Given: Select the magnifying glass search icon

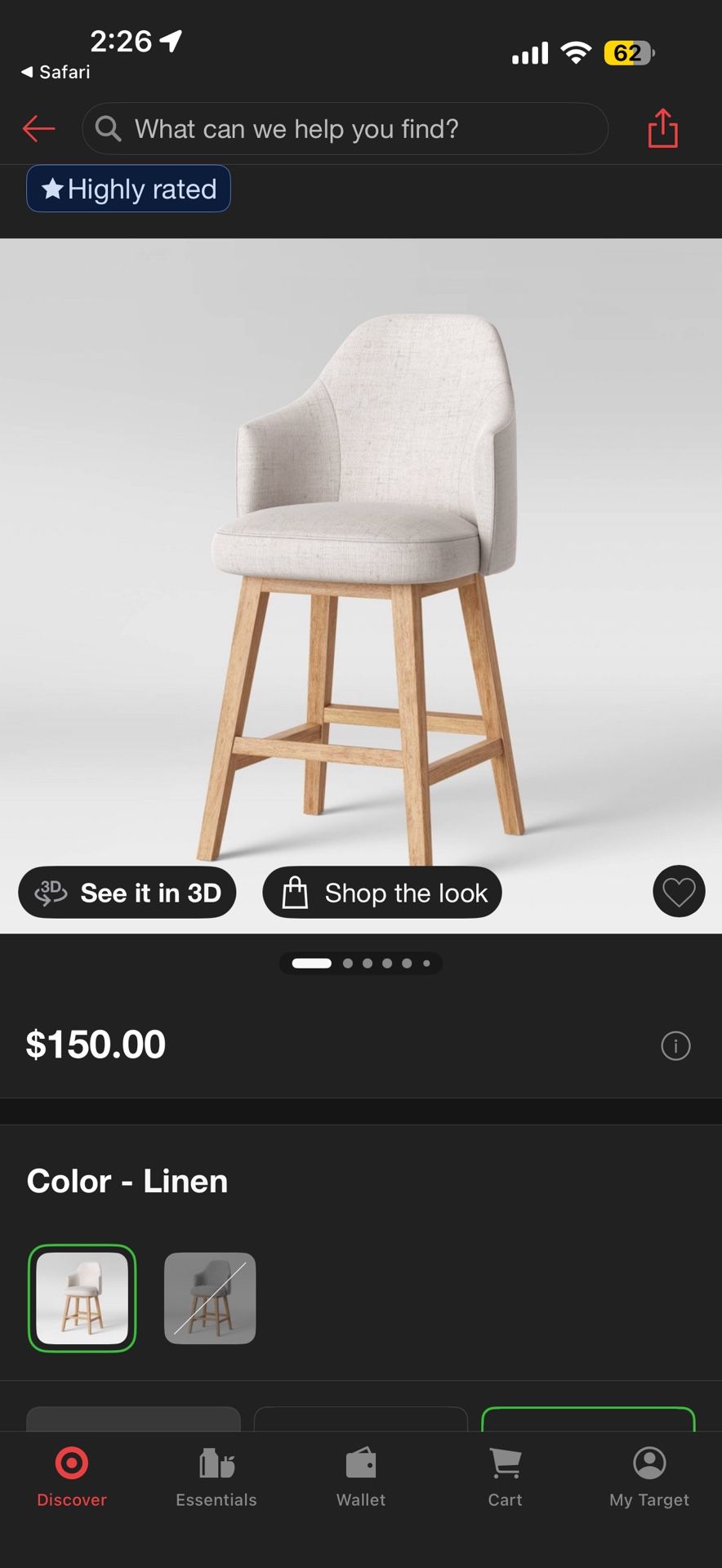Looking at the screenshot, I should (108, 128).
